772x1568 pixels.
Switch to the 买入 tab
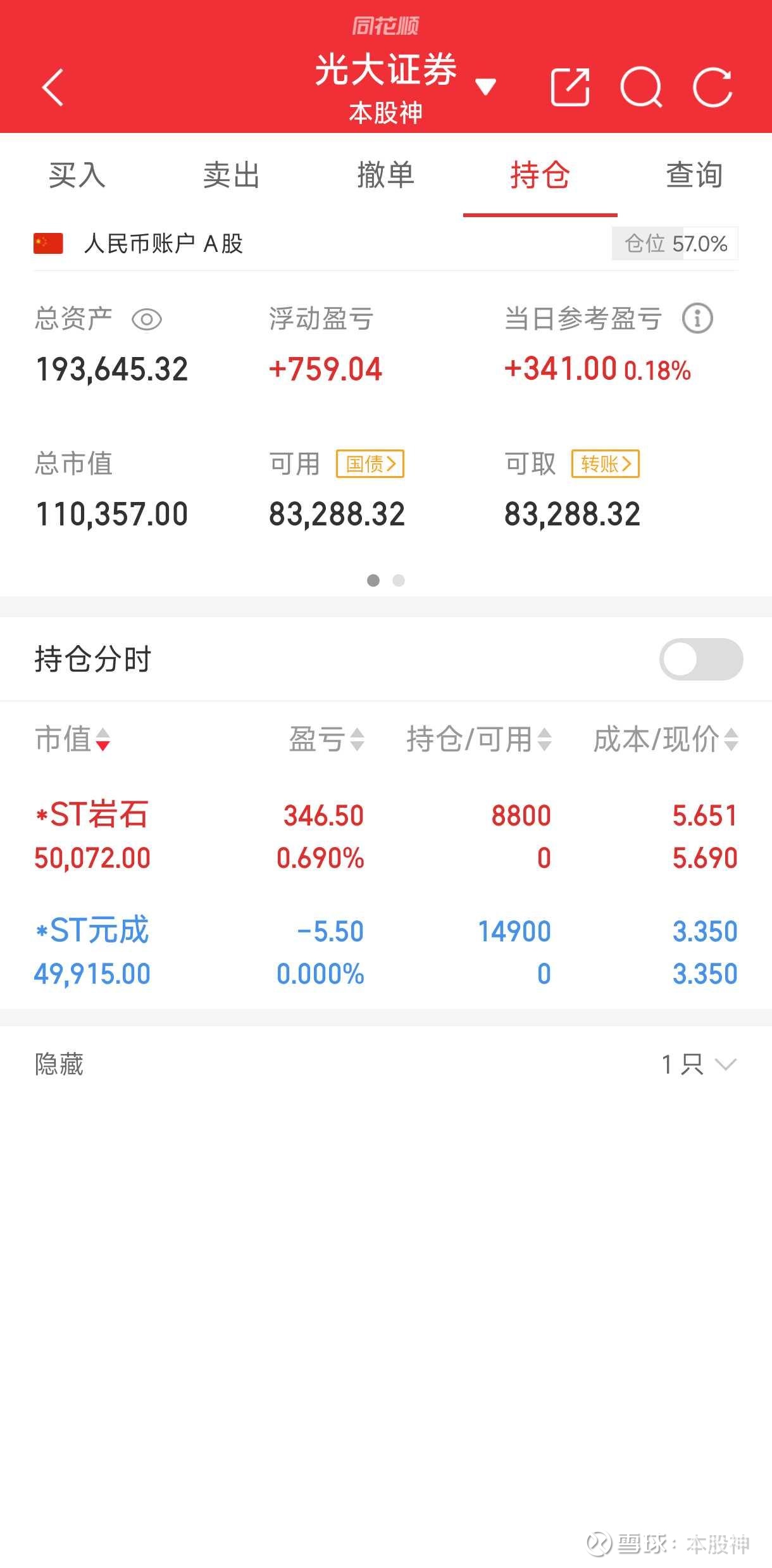point(77,175)
